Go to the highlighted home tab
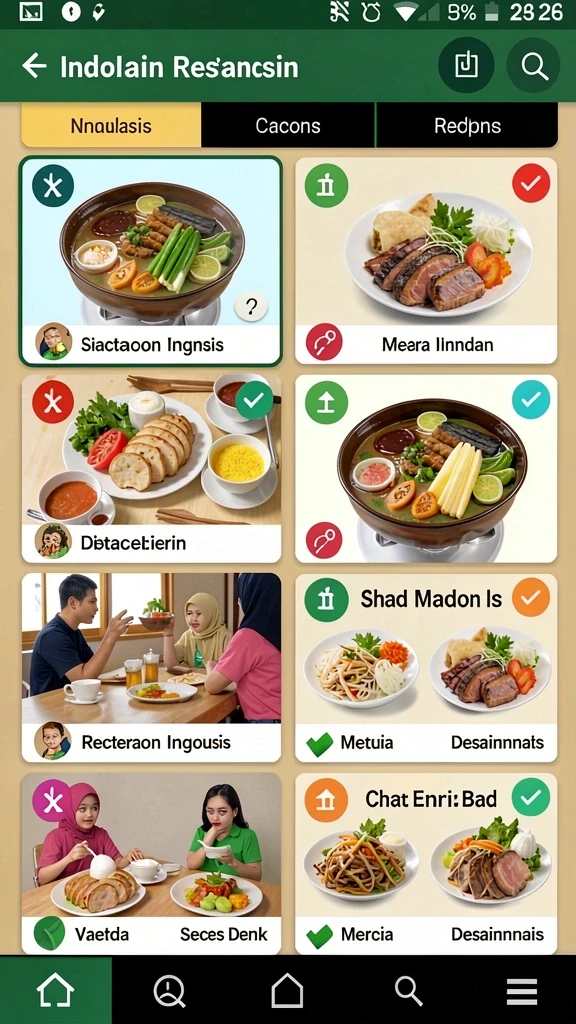Screen dimensions: 576x1024 point(56,991)
